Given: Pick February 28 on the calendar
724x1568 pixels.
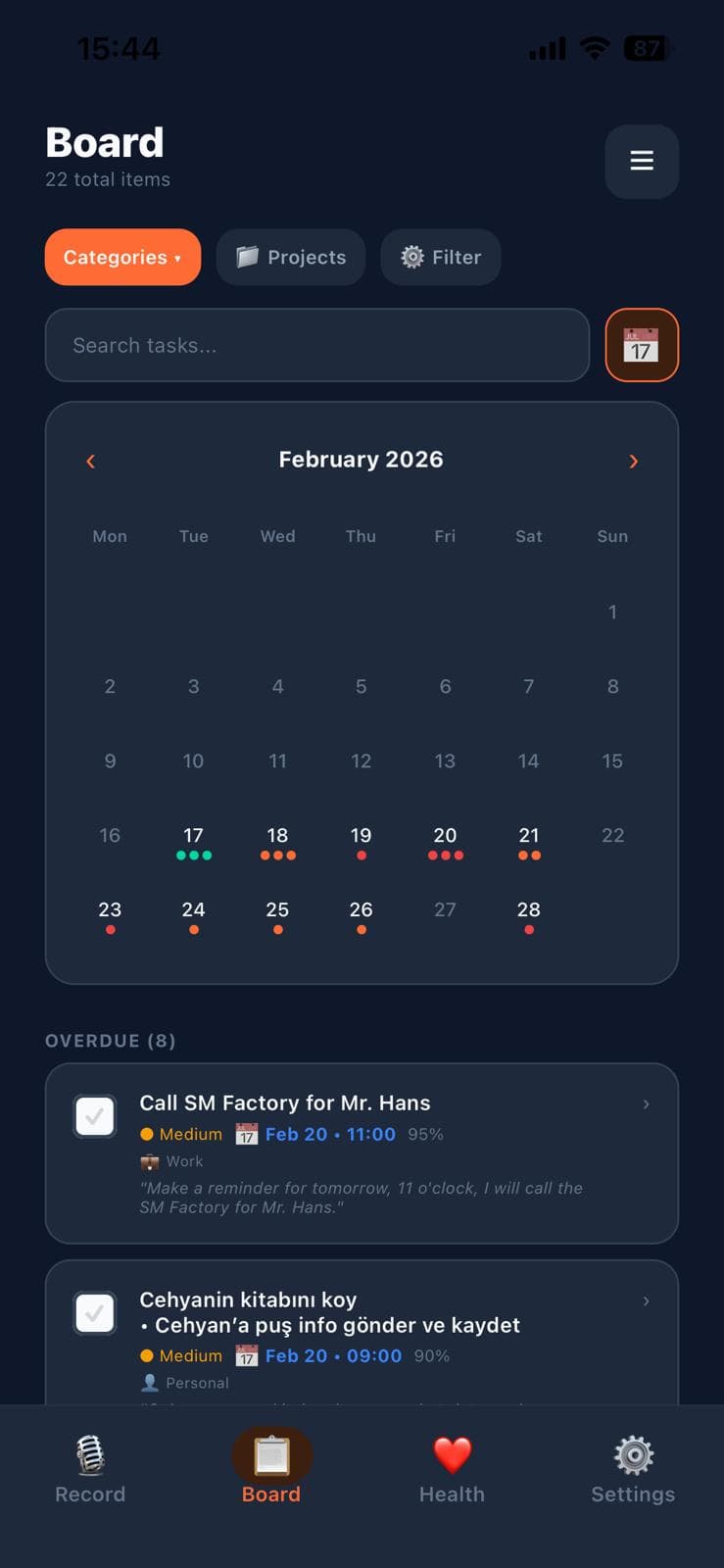Looking at the screenshot, I should click(529, 913).
